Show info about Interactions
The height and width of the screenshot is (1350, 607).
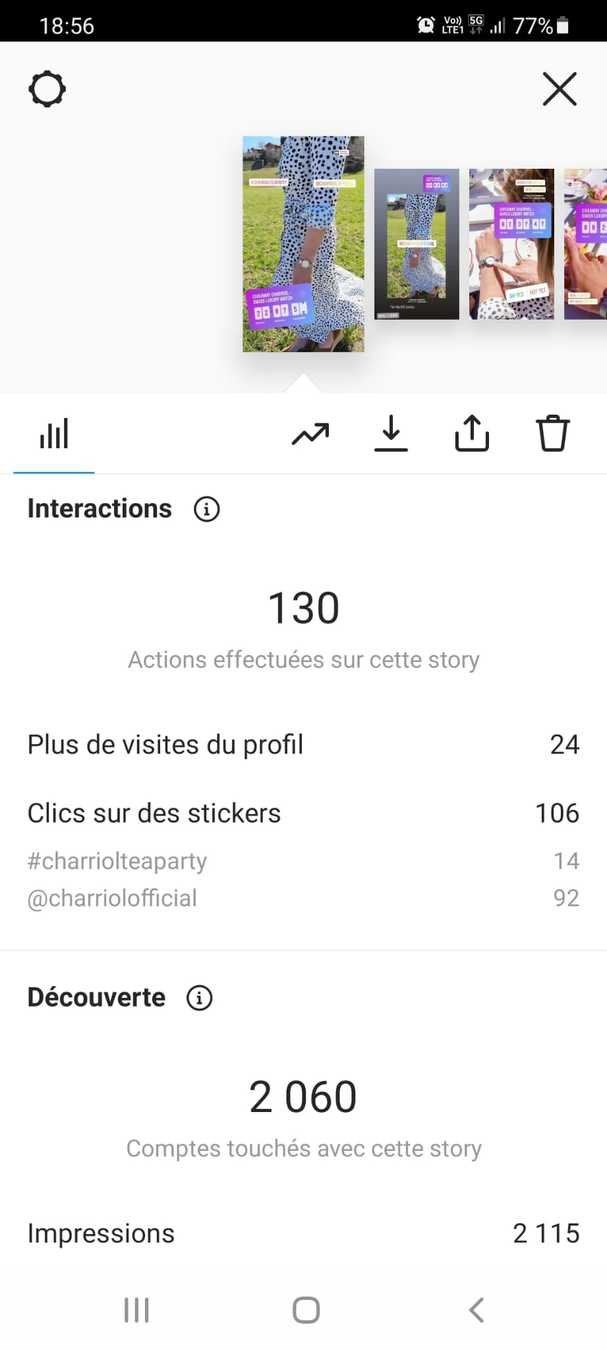coord(206,509)
